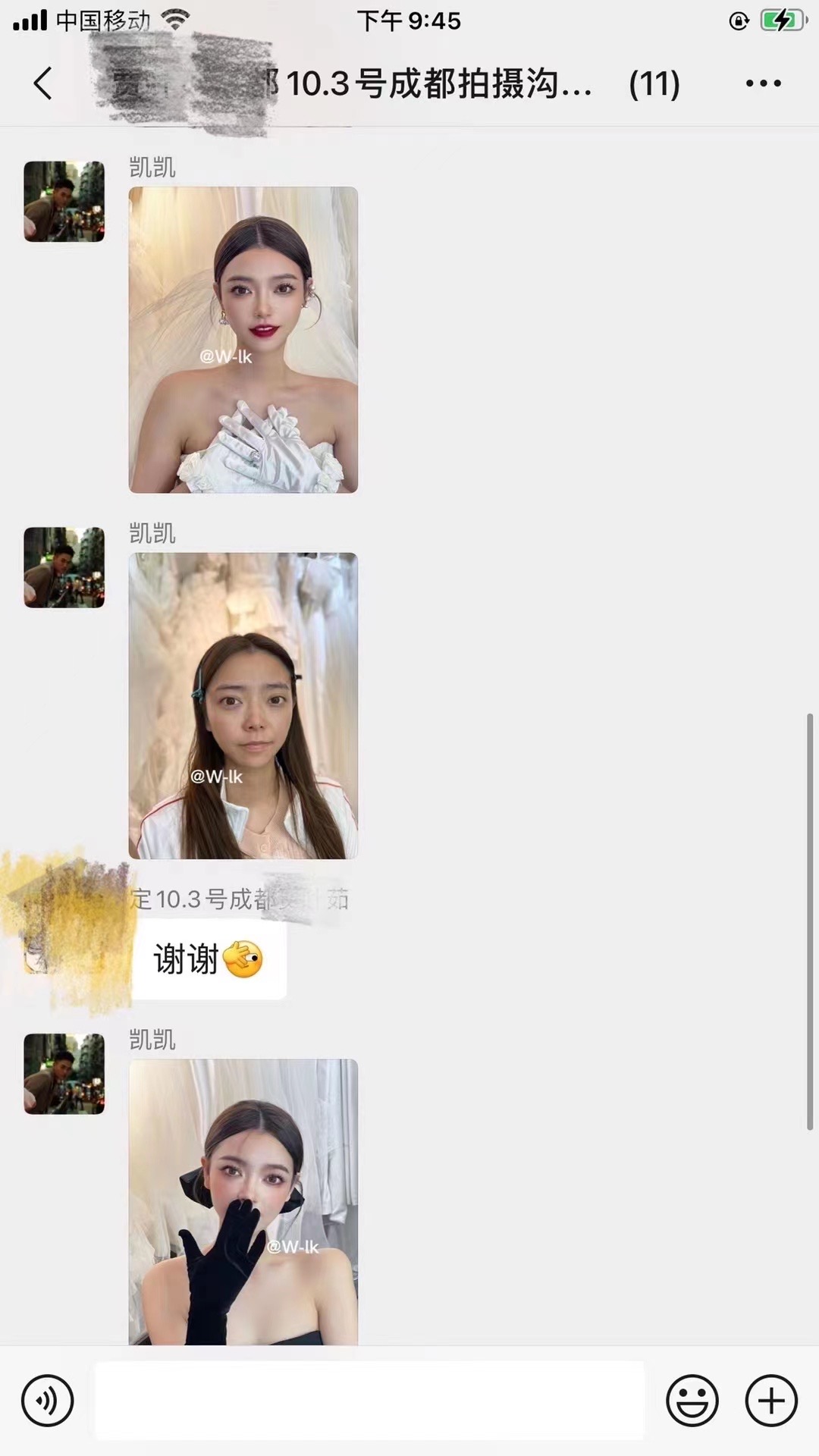819x1456 pixels.
Task: Open 凯凯's avatar beside the white gloves photo
Action: click(64, 202)
